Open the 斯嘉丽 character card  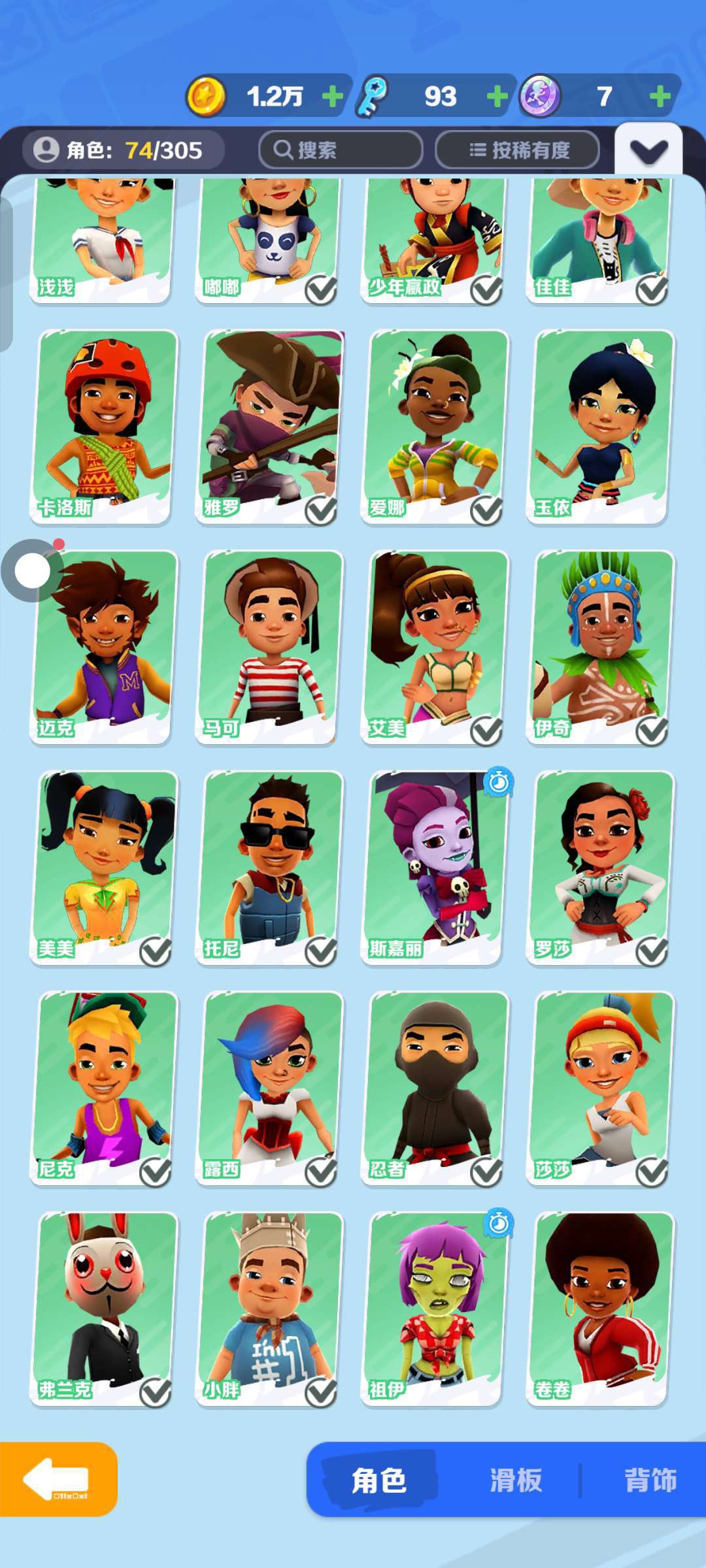435,868
